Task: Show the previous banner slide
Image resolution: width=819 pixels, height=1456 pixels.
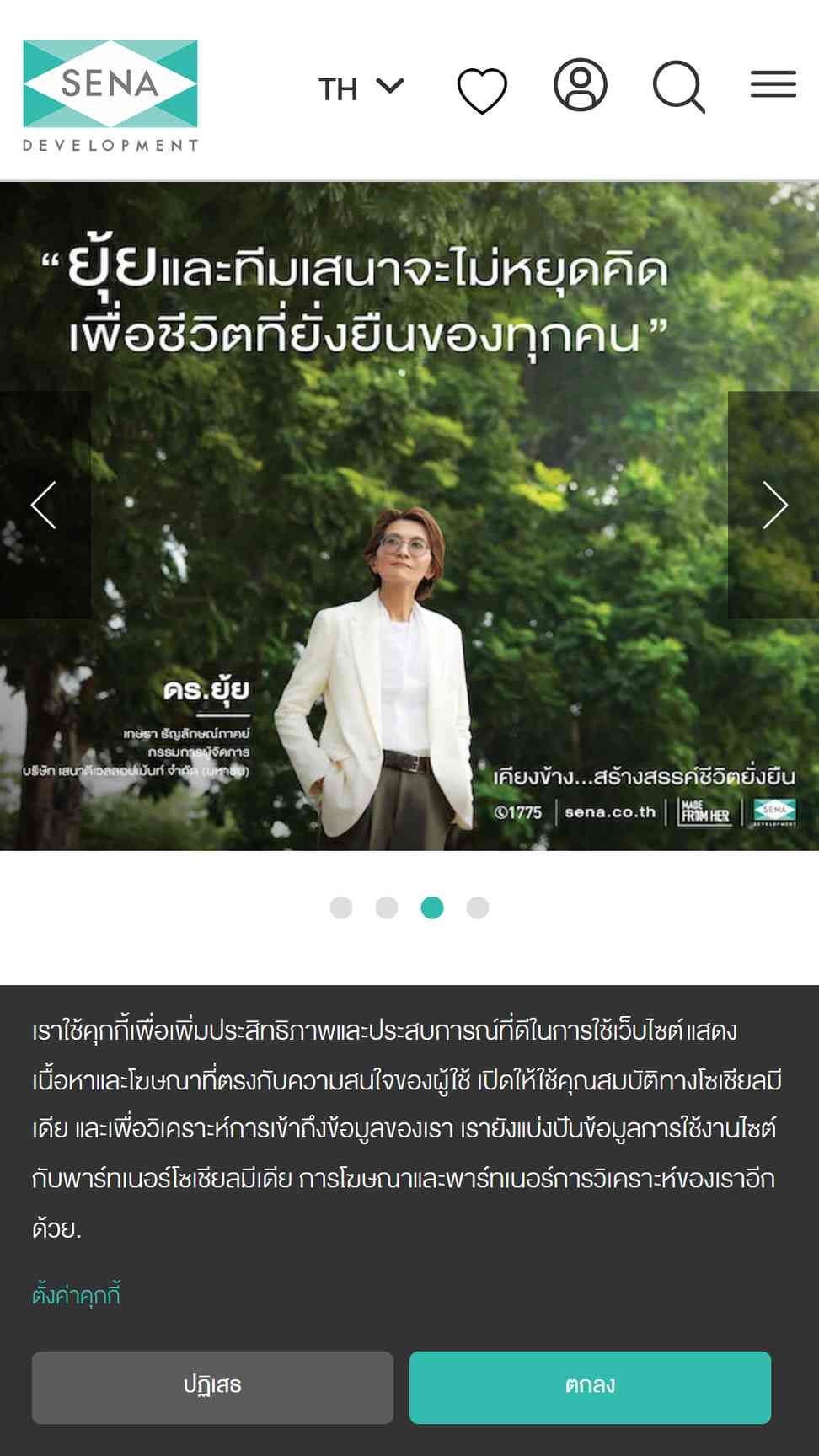Action: (45, 505)
